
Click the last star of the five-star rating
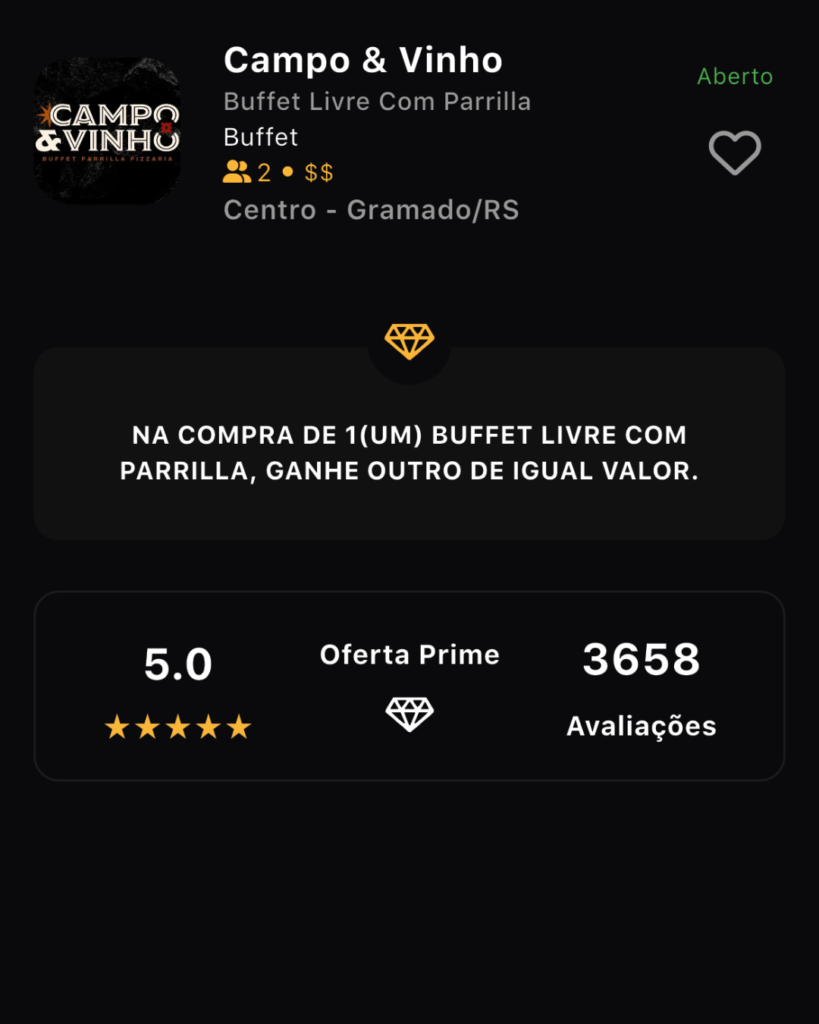(x=241, y=727)
